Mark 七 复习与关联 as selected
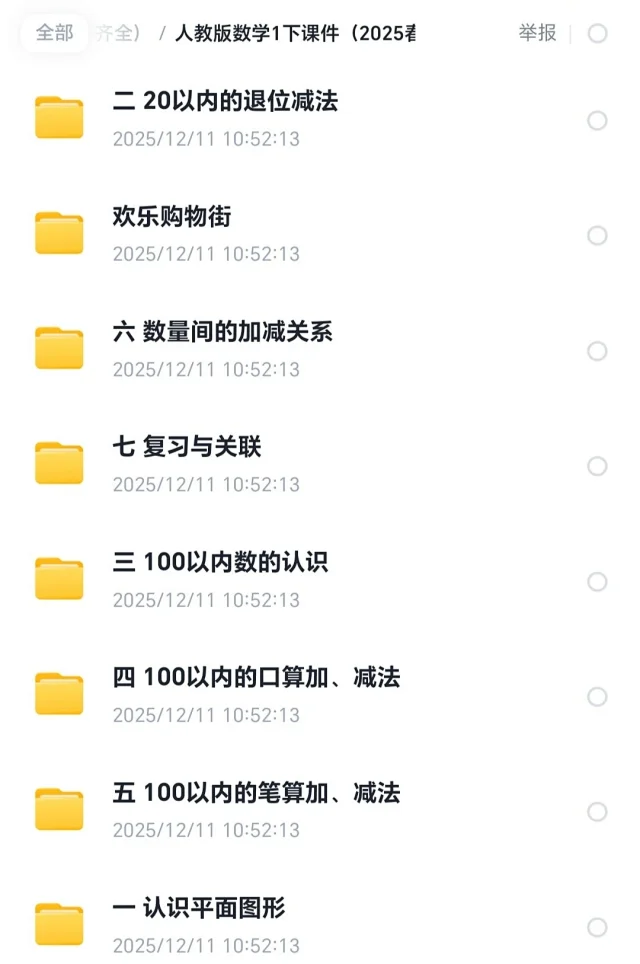The width and height of the screenshot is (640, 964). click(597, 466)
